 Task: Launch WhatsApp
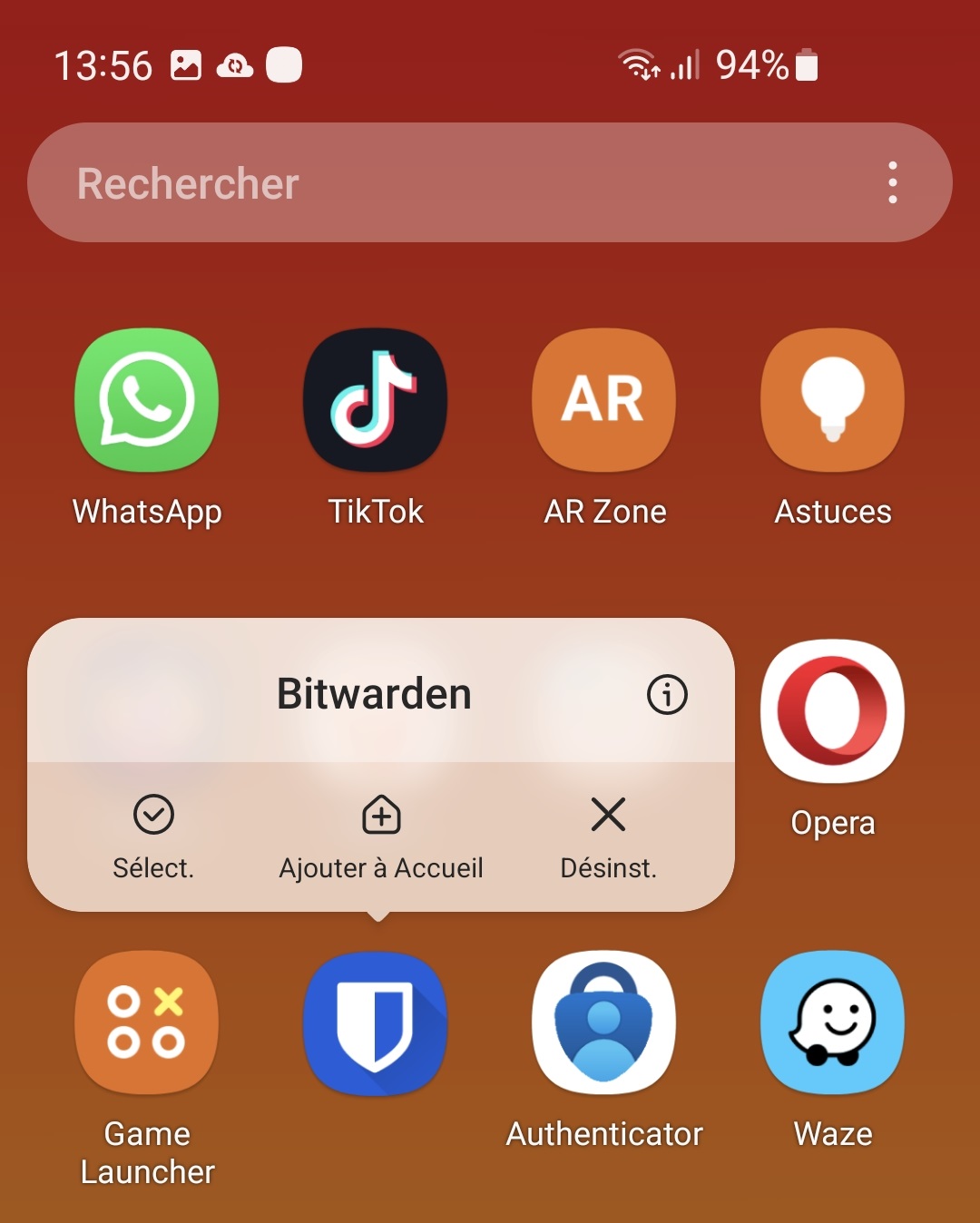(x=147, y=400)
